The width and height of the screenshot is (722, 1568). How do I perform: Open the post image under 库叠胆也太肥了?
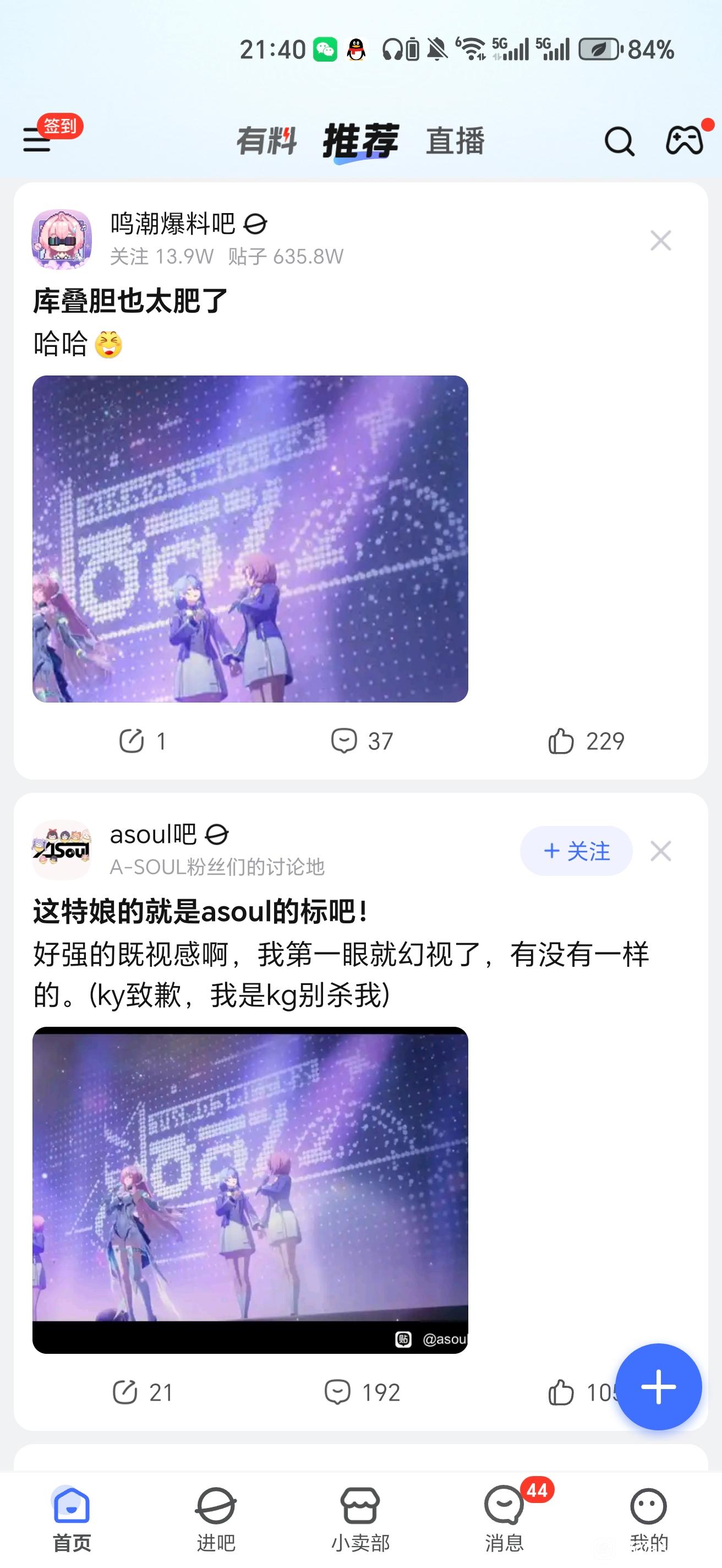(x=250, y=538)
